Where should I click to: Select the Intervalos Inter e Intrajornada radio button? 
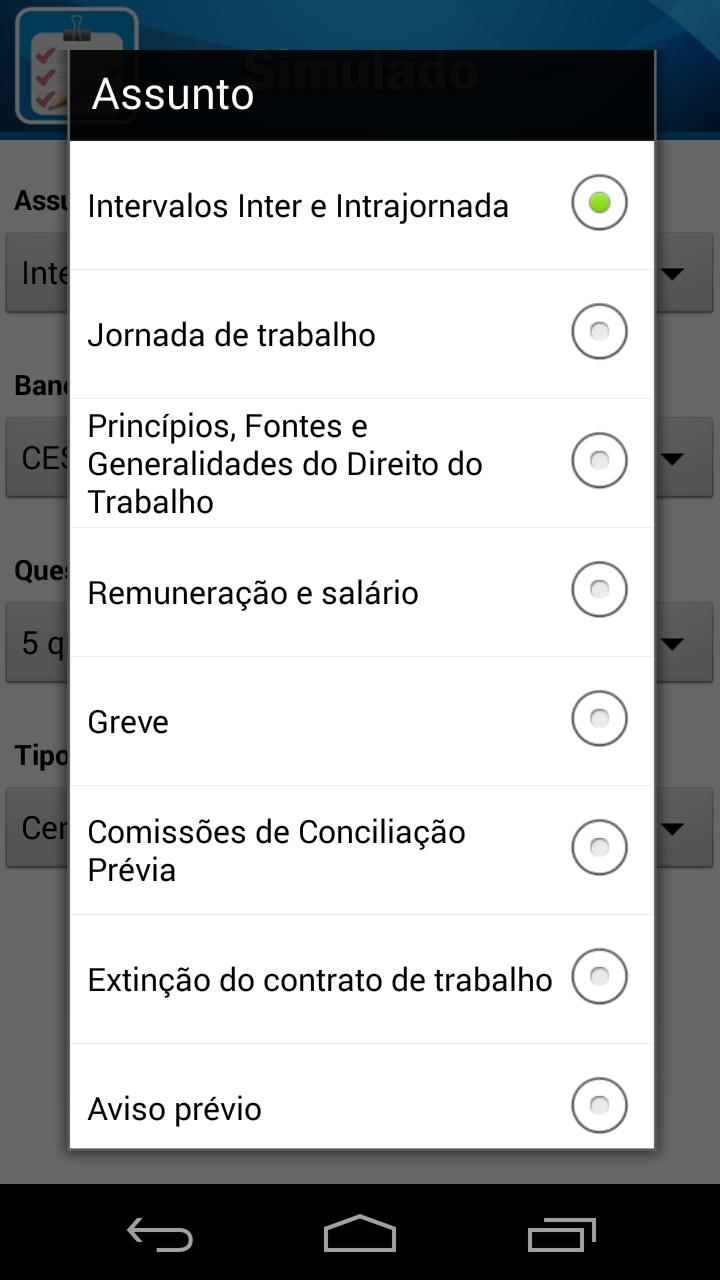pos(598,202)
